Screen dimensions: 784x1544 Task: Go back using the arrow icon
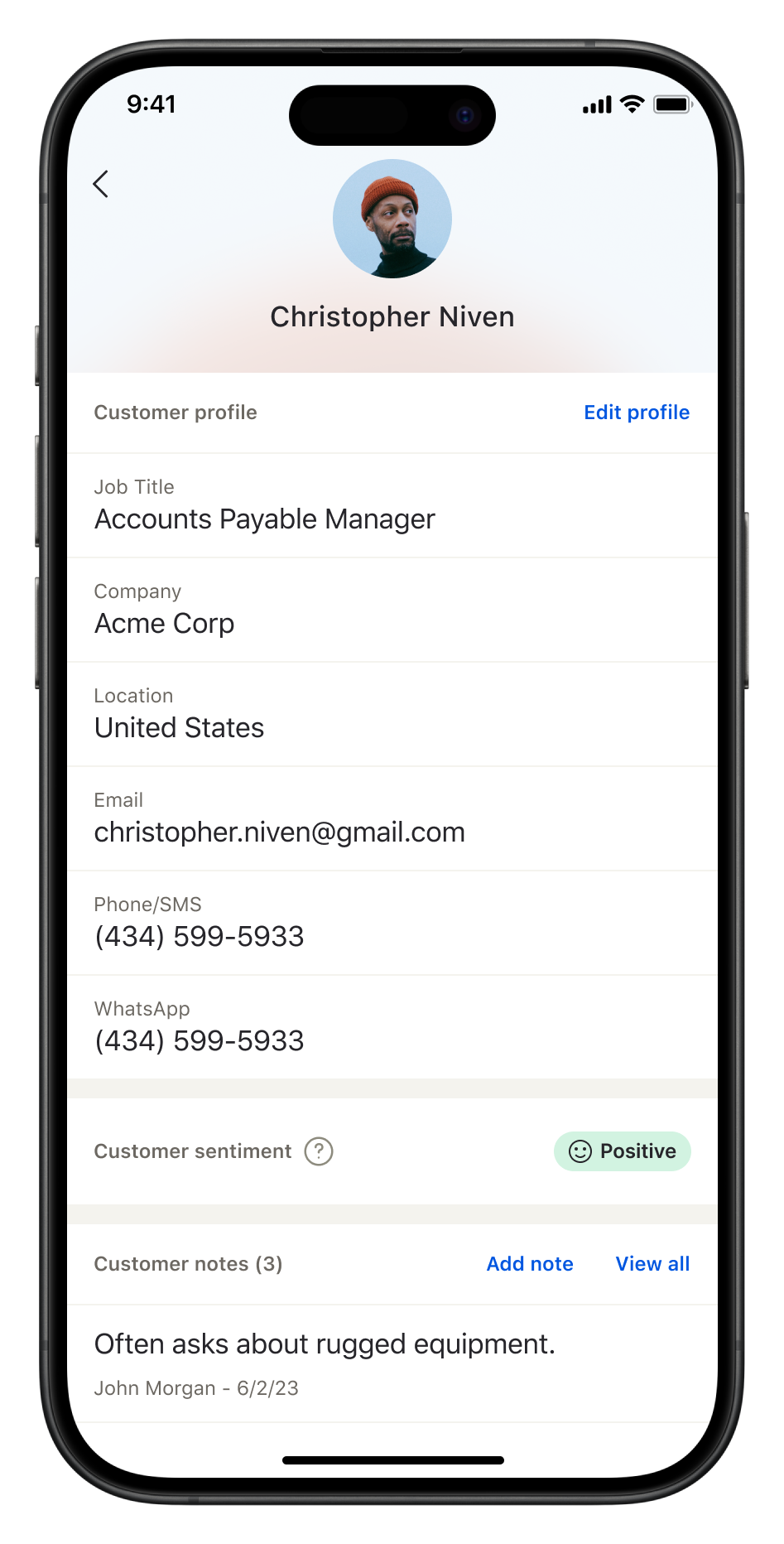[101, 184]
